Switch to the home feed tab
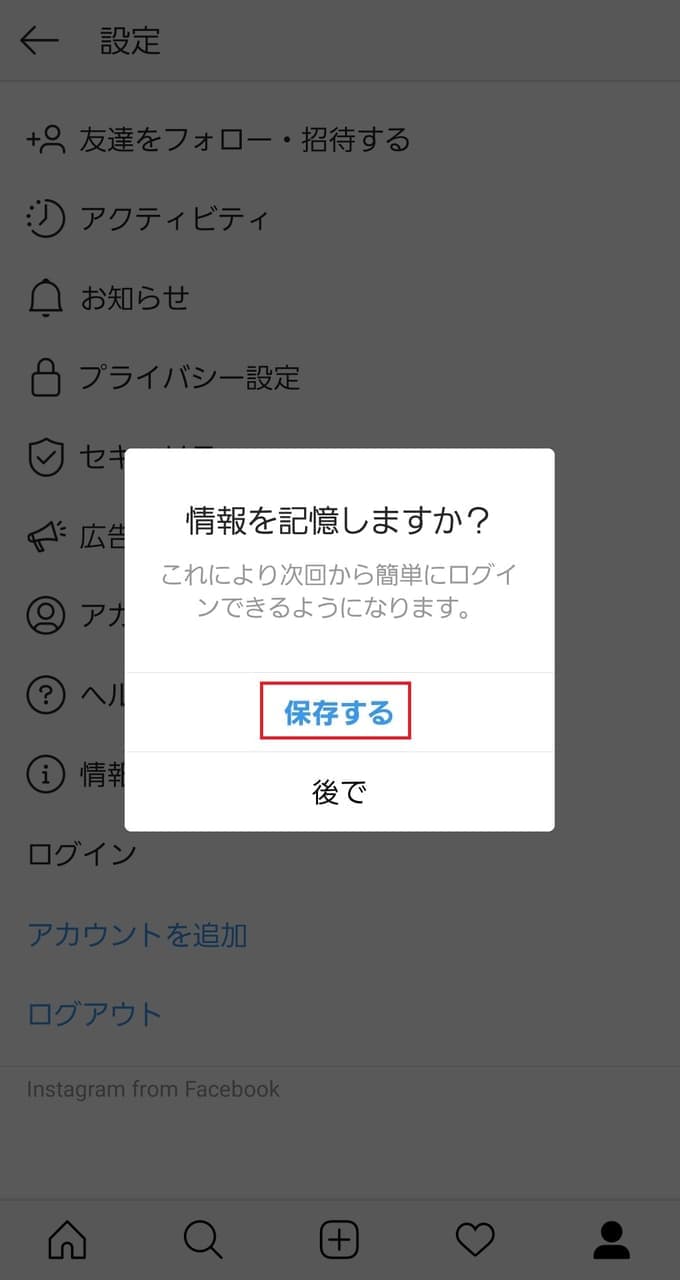Viewport: 680px width, 1280px height. click(x=68, y=1240)
